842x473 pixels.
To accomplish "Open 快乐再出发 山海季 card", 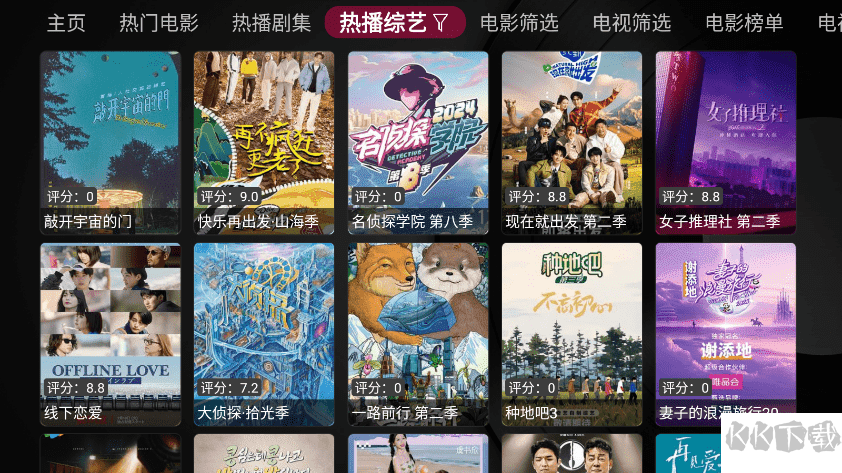I will click(x=264, y=142).
